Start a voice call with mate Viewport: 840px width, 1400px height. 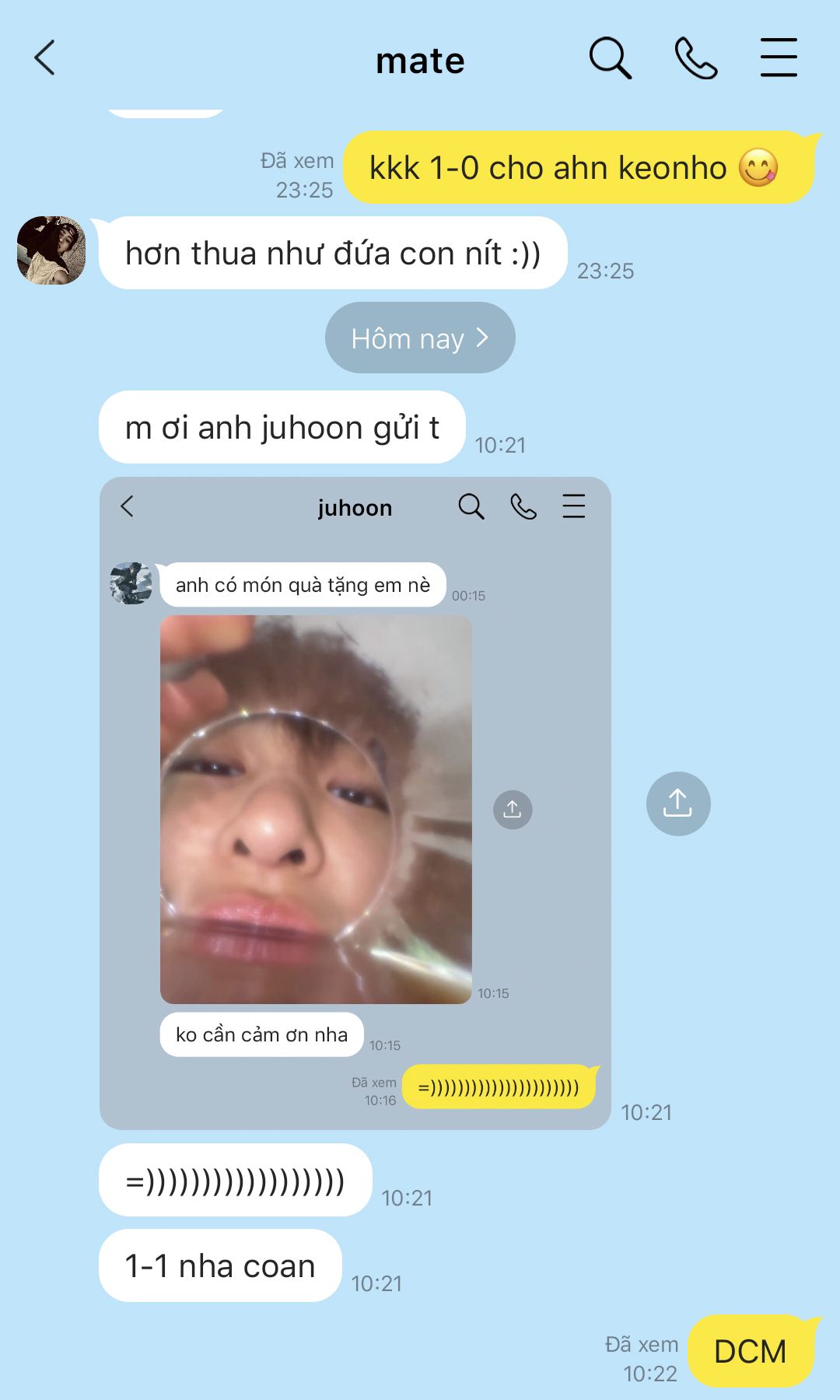(x=695, y=58)
